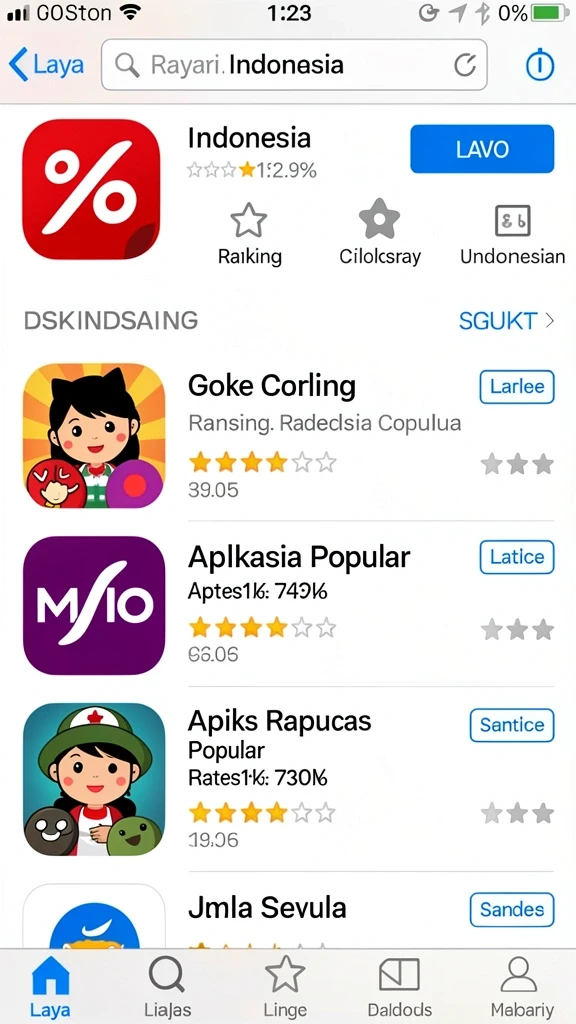The width and height of the screenshot is (576, 1024).
Task: Tap Santice button for Apiks Rapucas
Action: (x=512, y=725)
